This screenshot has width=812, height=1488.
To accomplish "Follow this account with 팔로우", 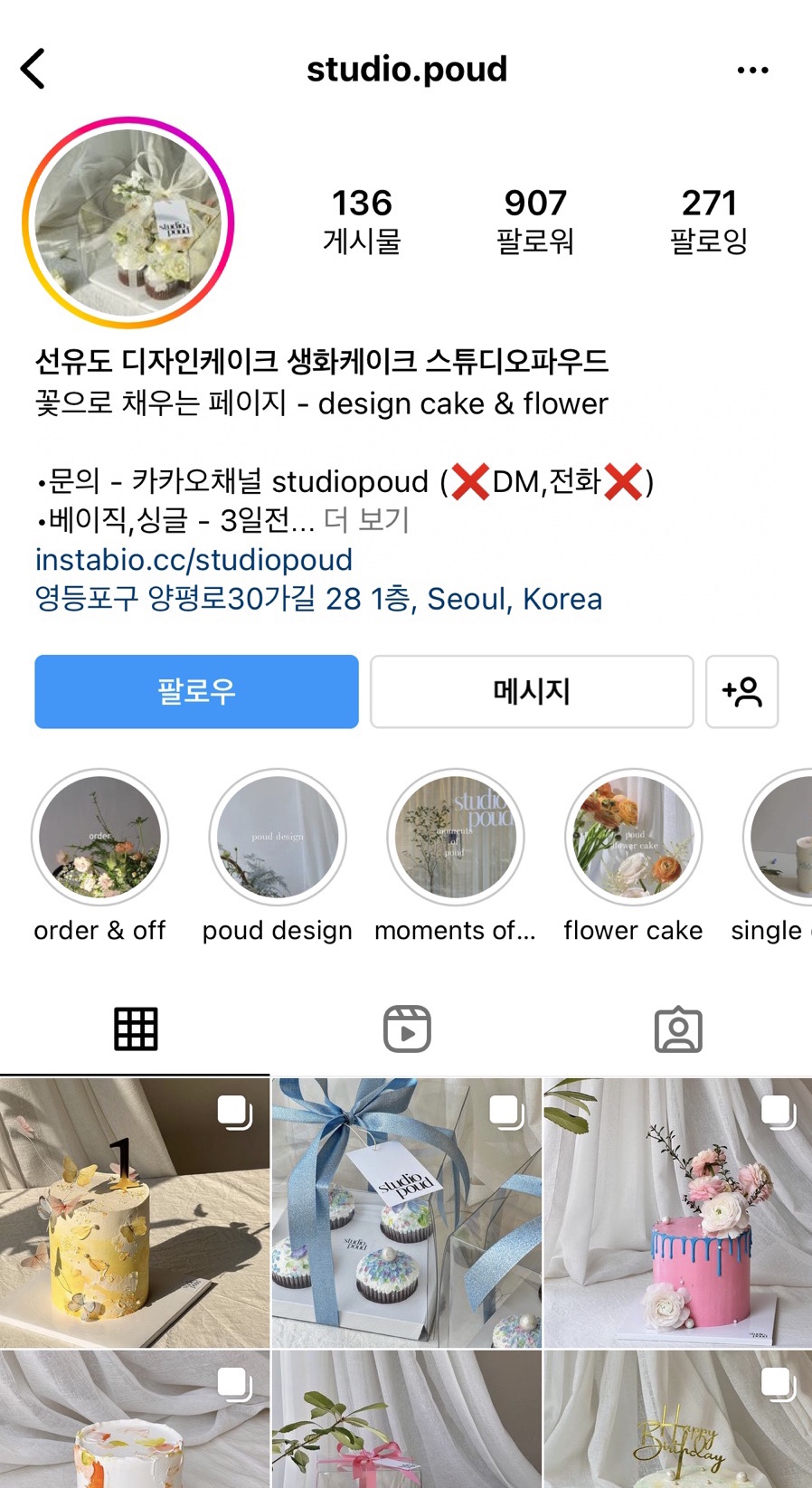I will (x=196, y=692).
